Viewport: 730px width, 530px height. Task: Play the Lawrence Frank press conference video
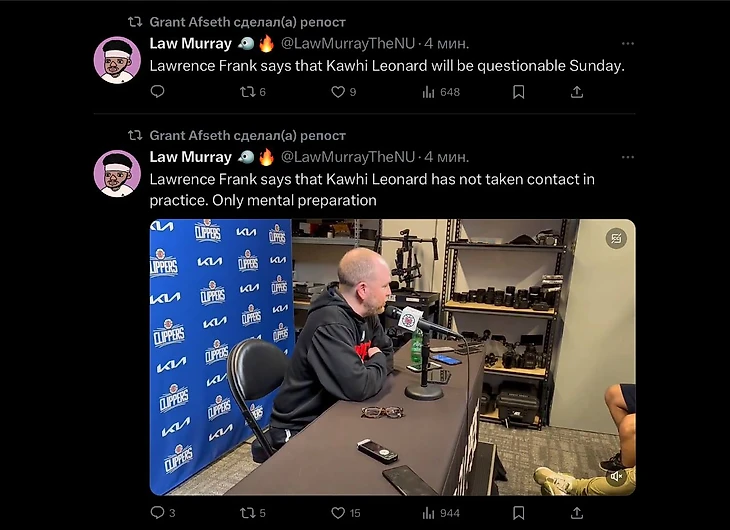(x=392, y=357)
